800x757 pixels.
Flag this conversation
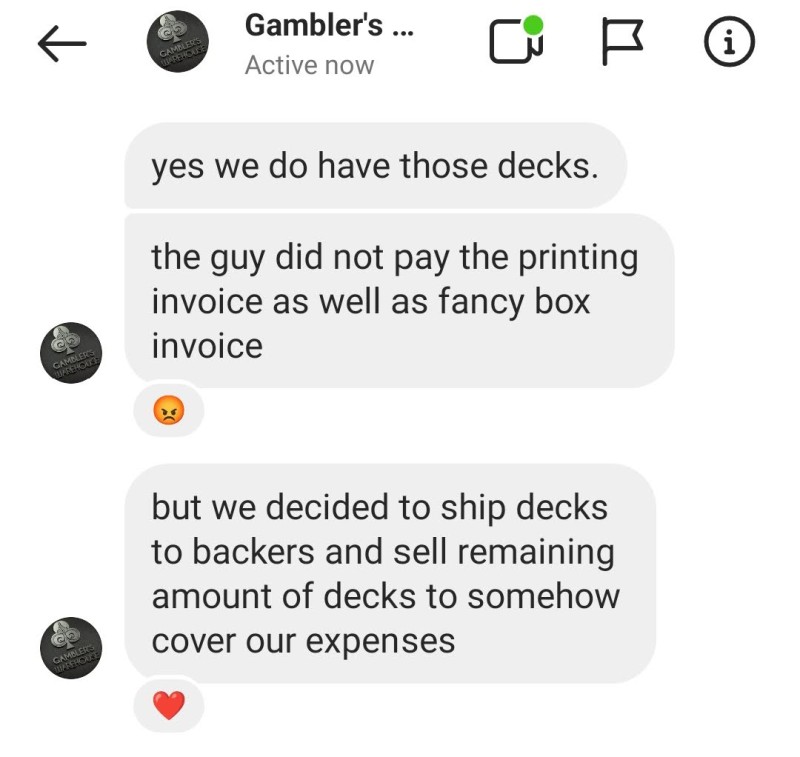tap(620, 42)
